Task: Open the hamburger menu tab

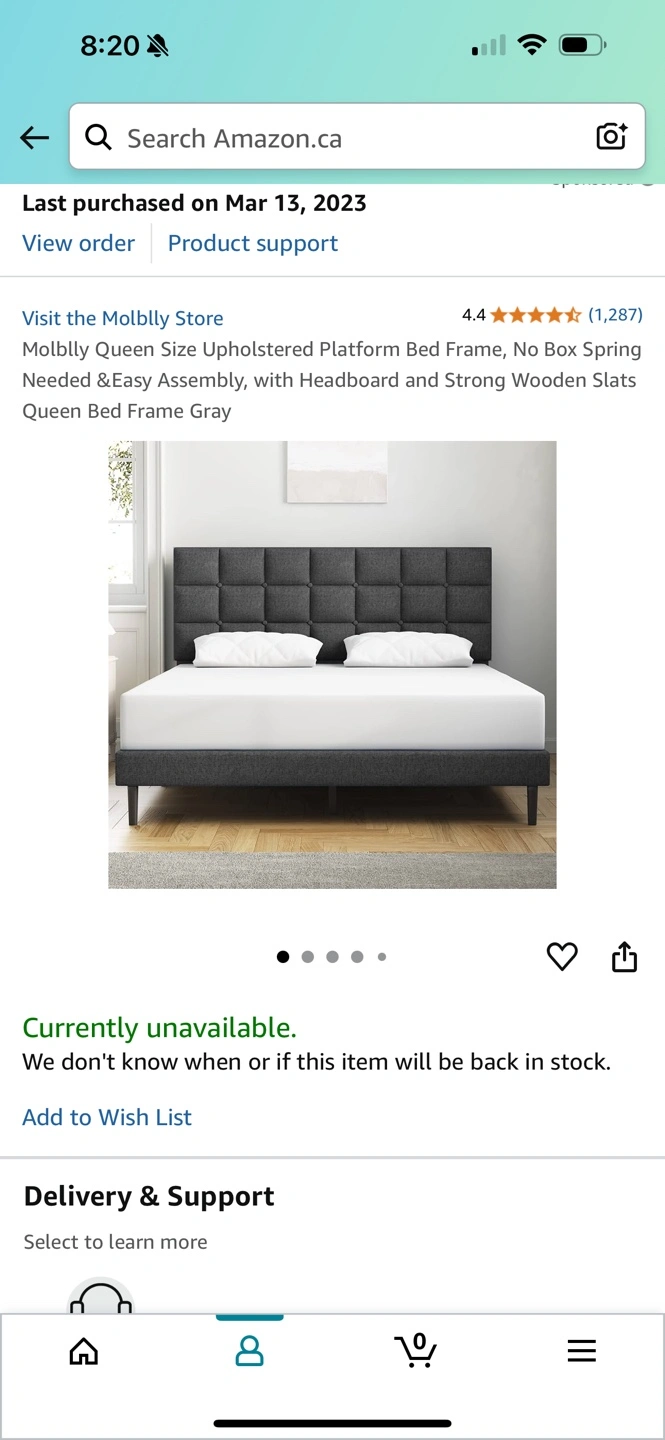Action: point(581,1352)
